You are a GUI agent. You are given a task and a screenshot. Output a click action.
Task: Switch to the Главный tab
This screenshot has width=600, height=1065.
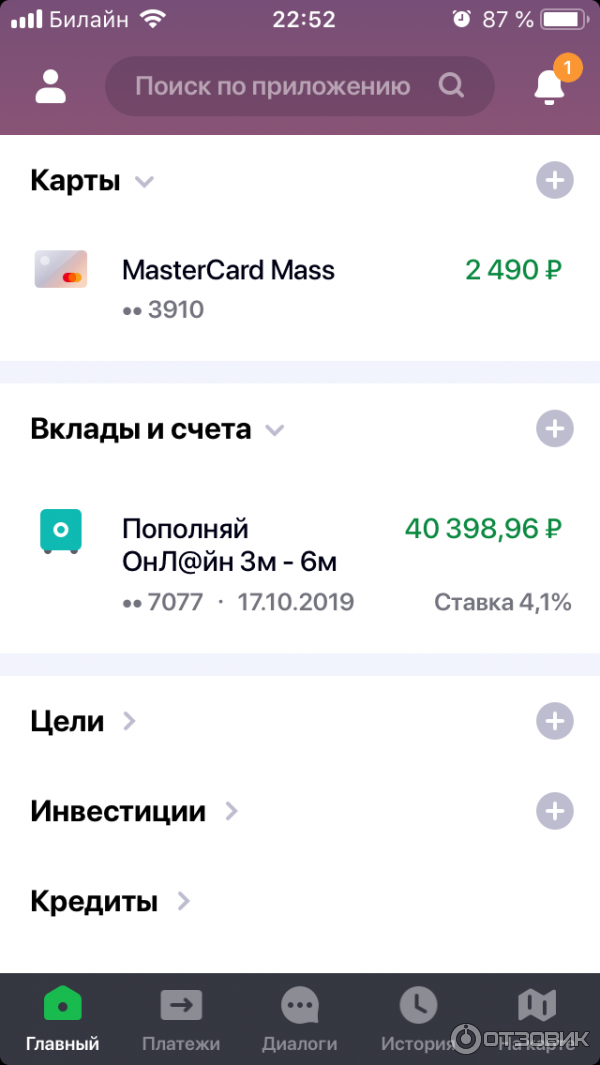coord(63,1020)
